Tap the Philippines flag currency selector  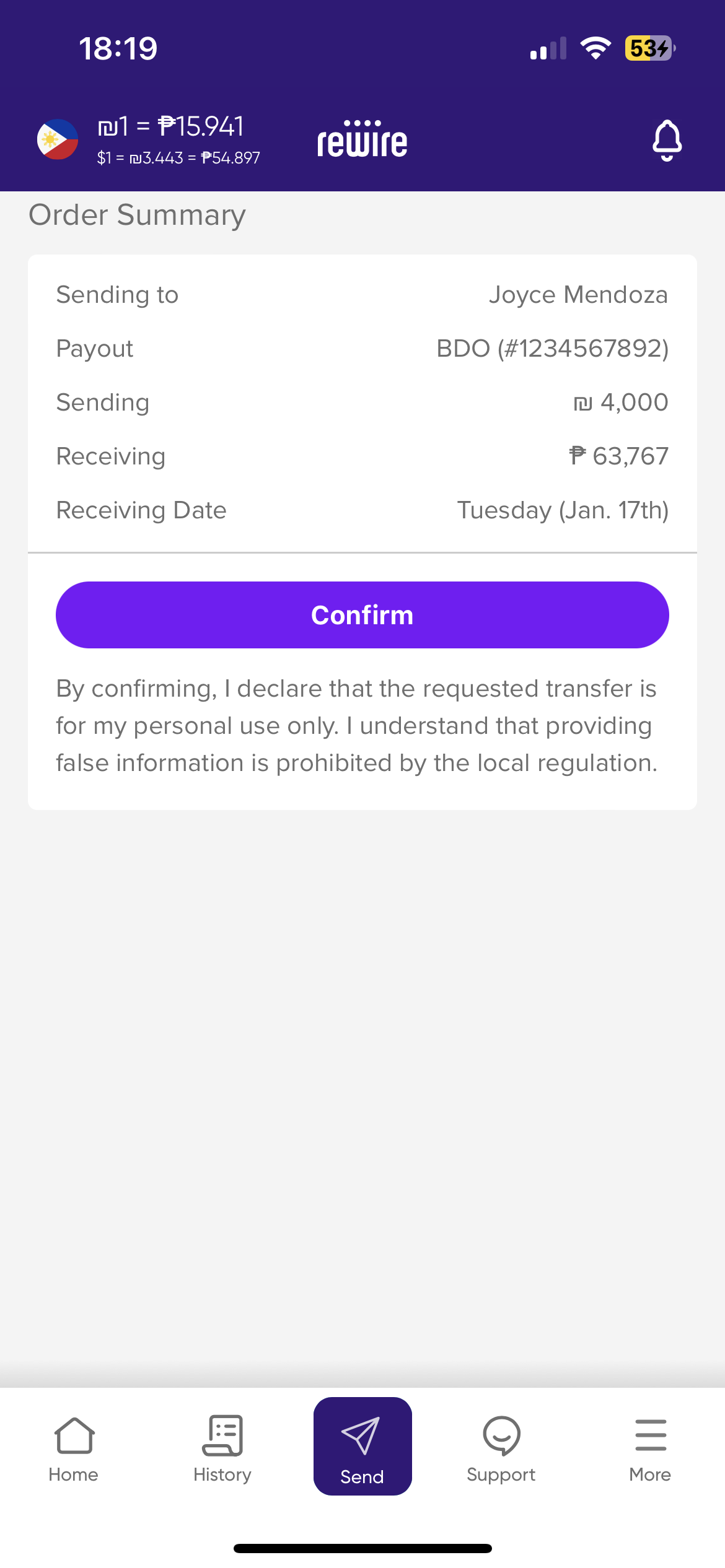tap(58, 139)
